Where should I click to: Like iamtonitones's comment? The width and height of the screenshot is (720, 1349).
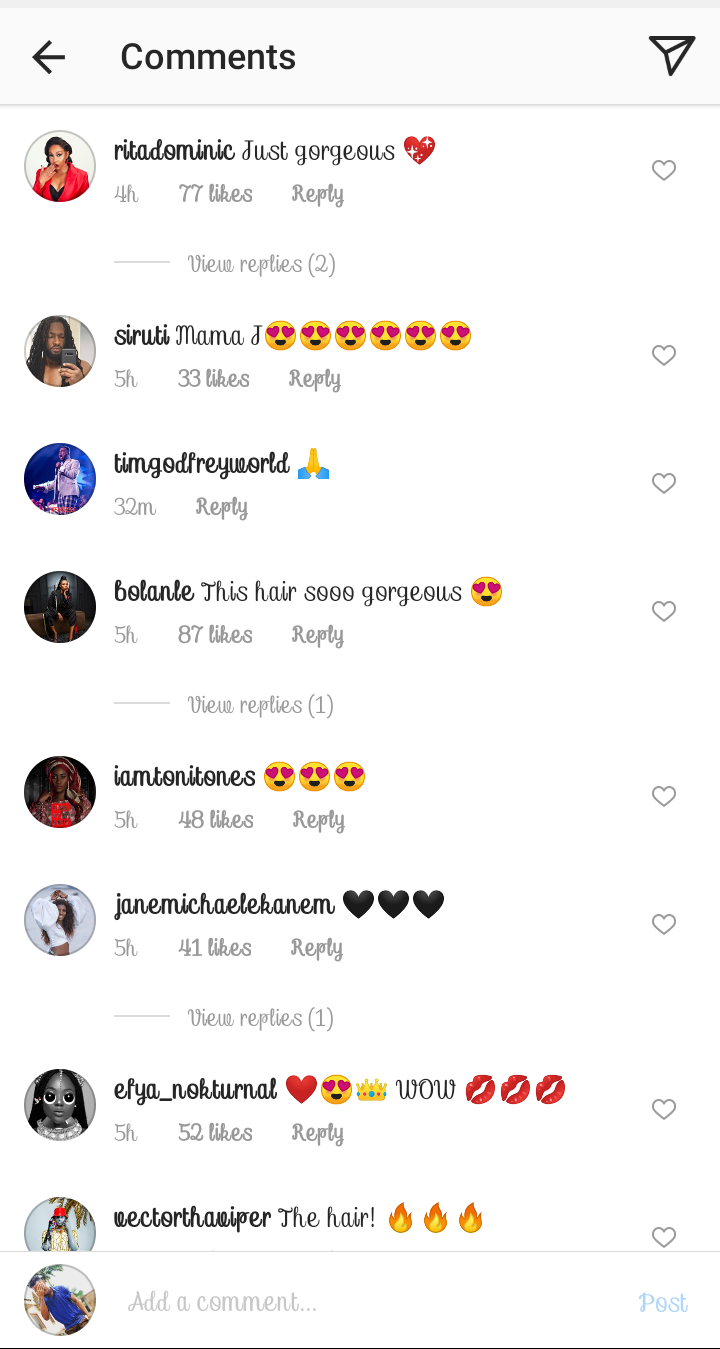pyautogui.click(x=664, y=796)
